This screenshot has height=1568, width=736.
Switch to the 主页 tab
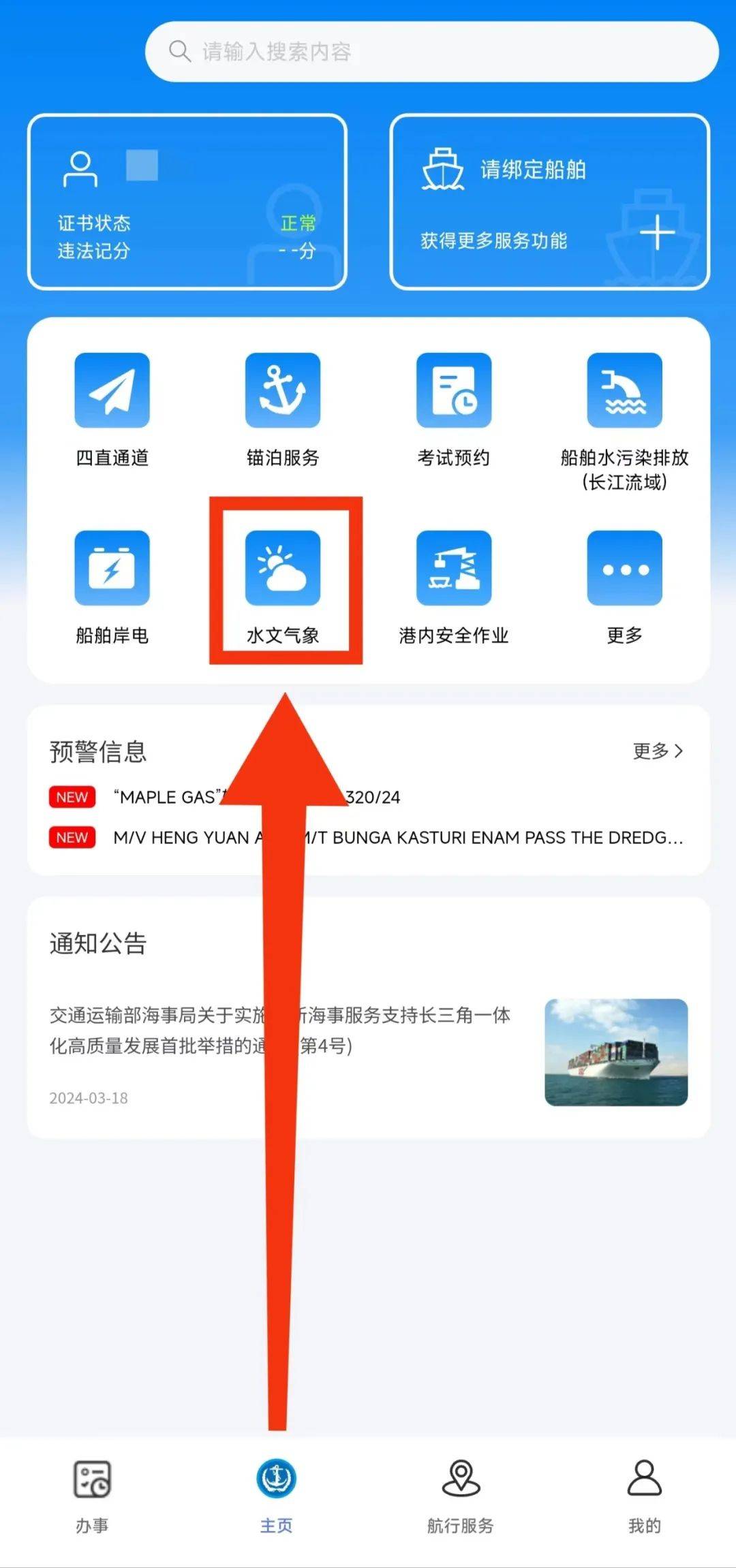276,1496
